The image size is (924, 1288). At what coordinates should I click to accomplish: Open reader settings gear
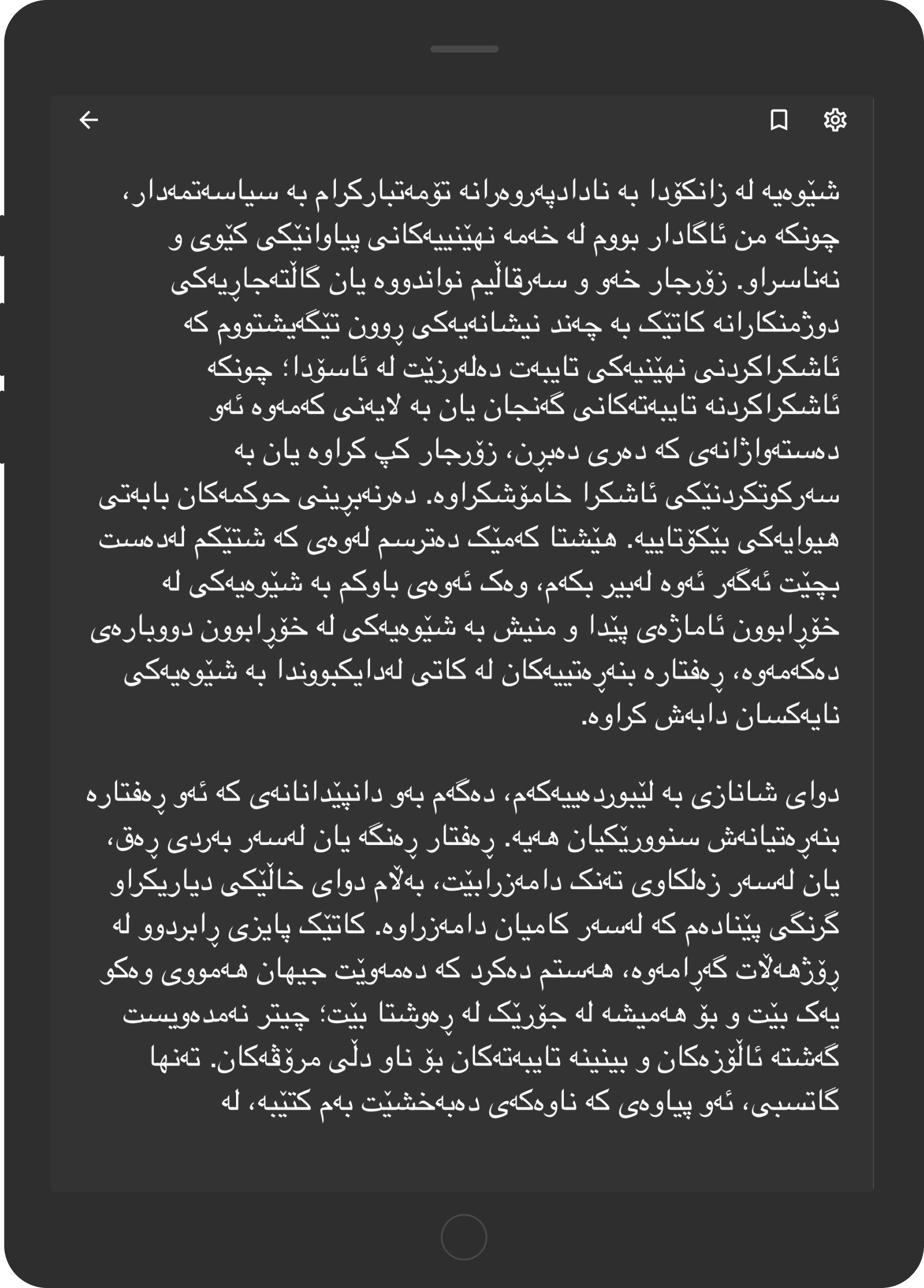click(835, 120)
